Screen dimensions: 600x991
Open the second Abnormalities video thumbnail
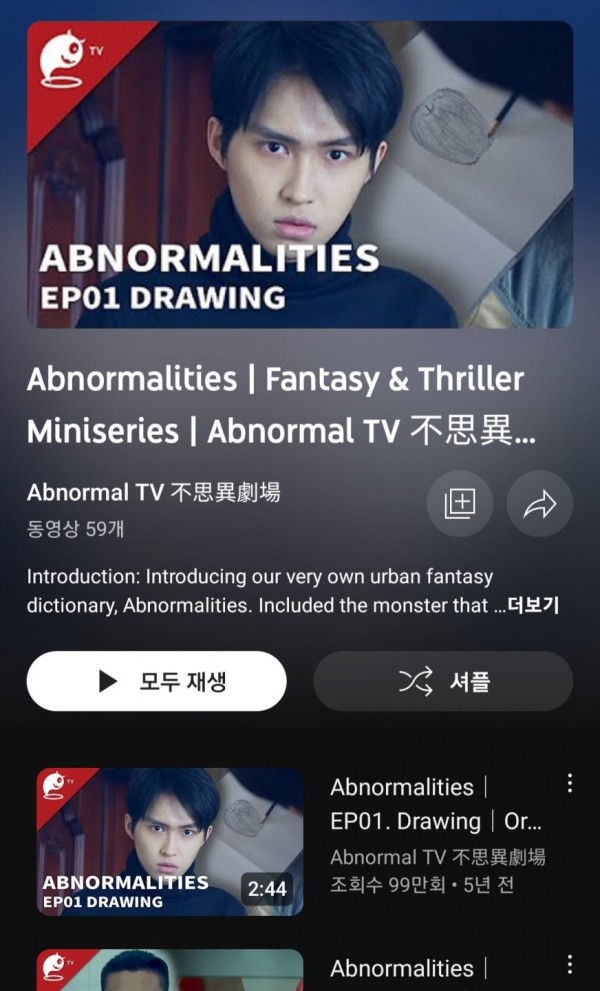[x=170, y=970]
